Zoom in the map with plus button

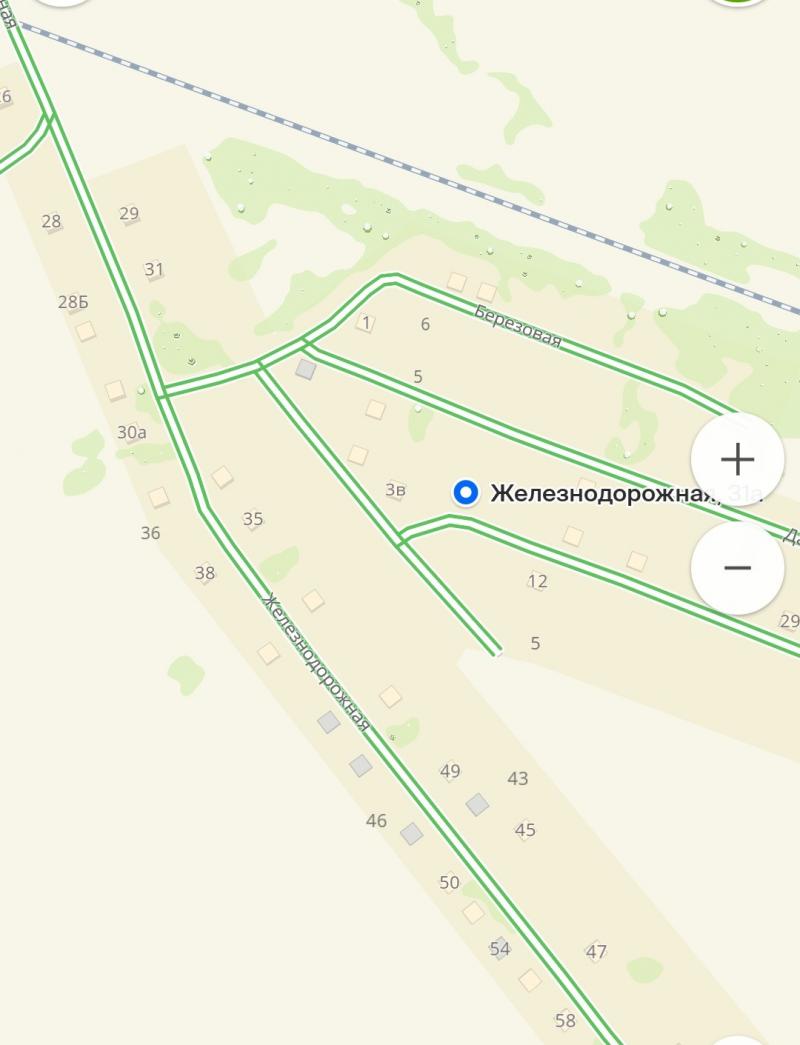point(737,459)
